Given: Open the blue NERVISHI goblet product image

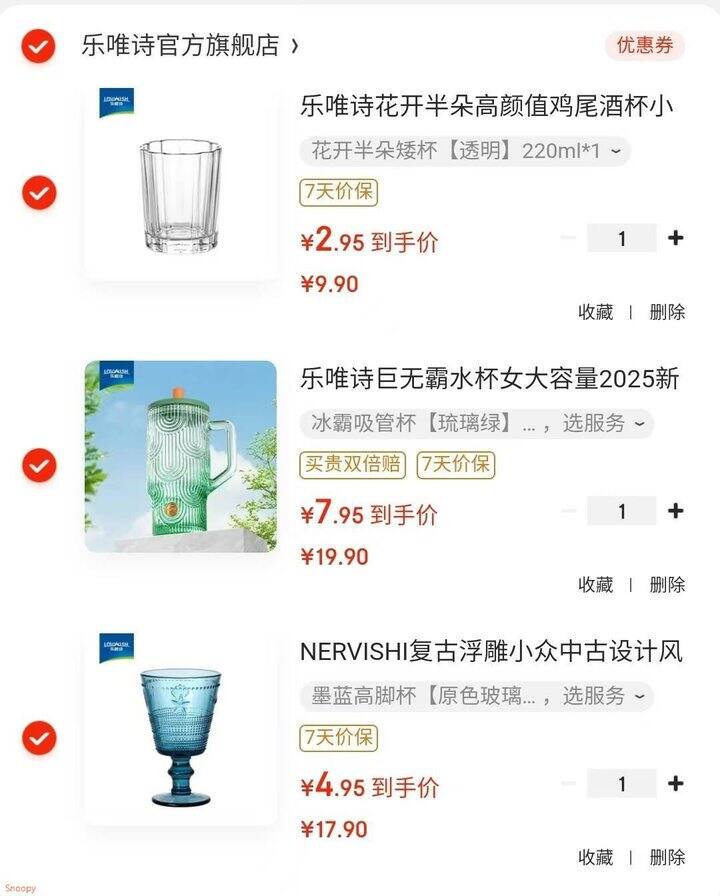Looking at the screenshot, I should coord(180,730).
